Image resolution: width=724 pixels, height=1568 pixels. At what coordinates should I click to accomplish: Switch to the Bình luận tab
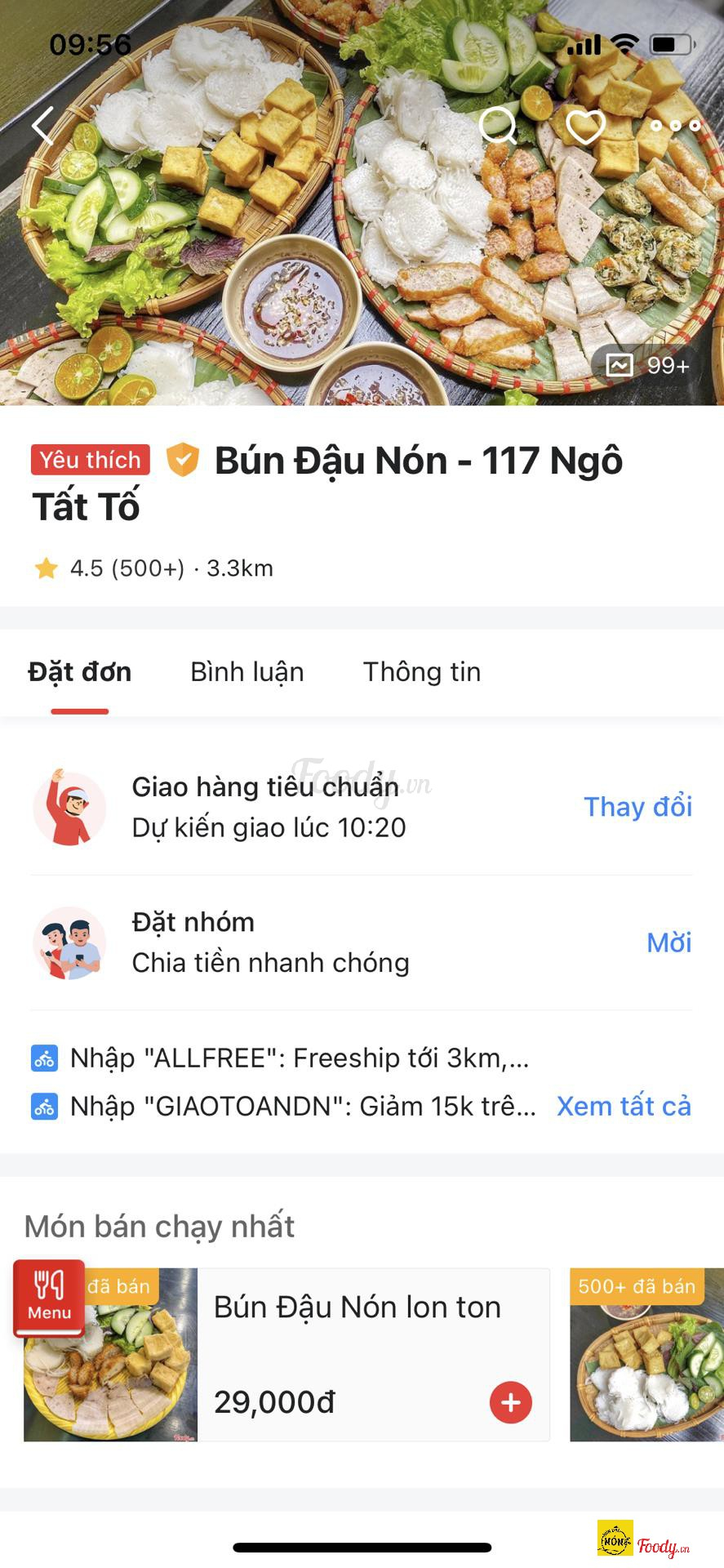(x=247, y=672)
